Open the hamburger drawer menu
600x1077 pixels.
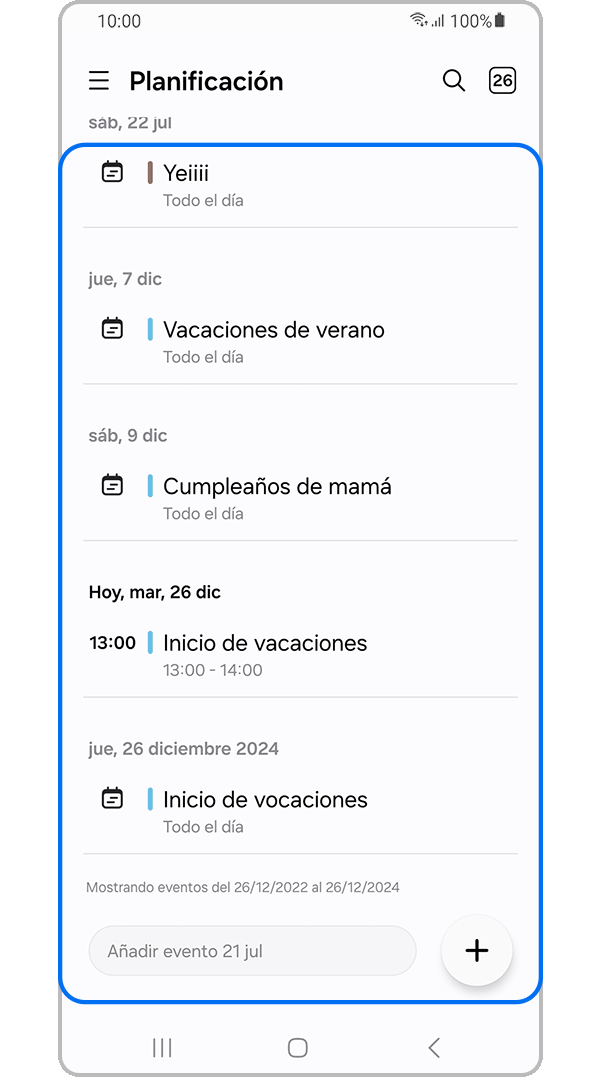[x=98, y=81]
